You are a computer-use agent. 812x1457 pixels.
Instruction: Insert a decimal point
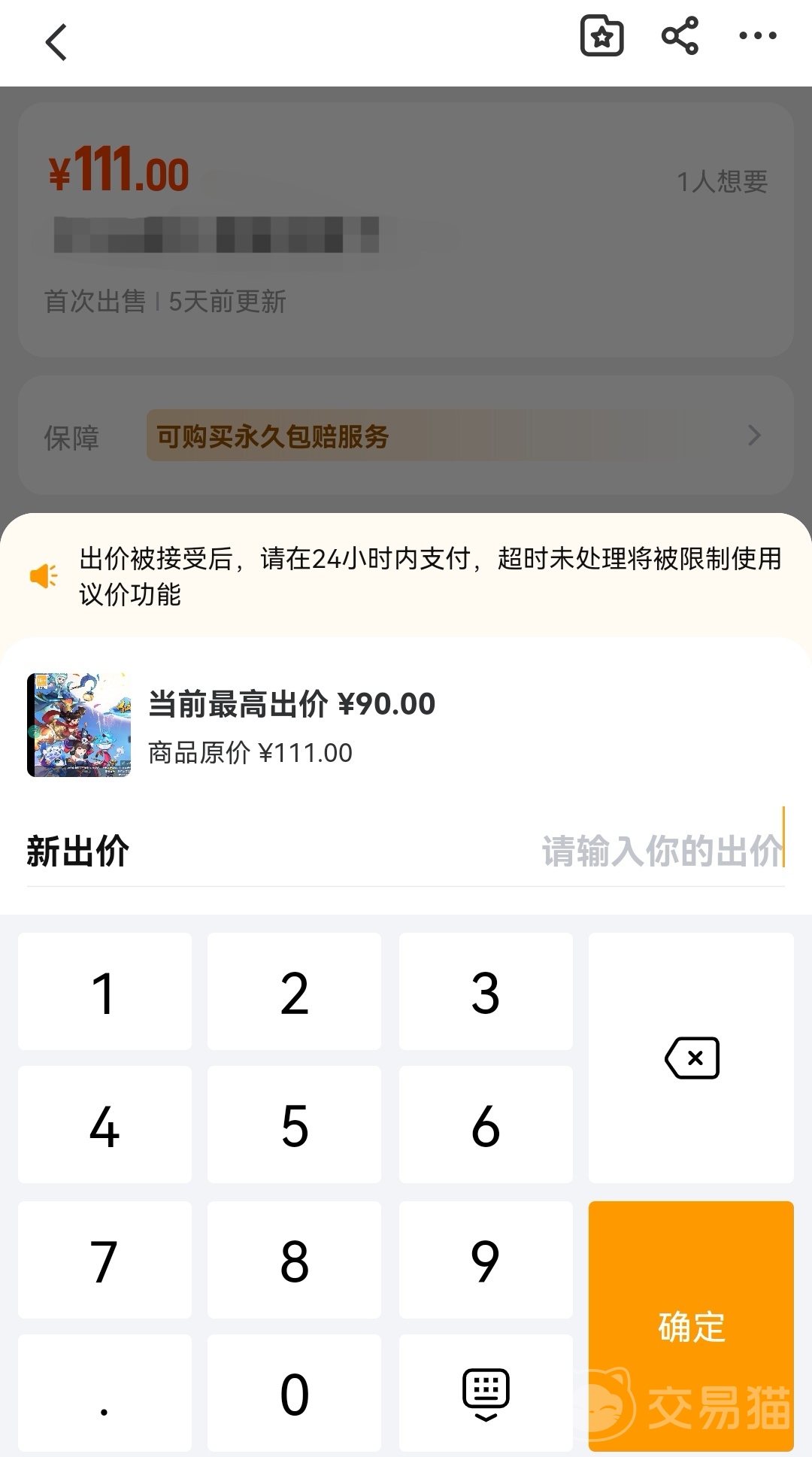[105, 1394]
